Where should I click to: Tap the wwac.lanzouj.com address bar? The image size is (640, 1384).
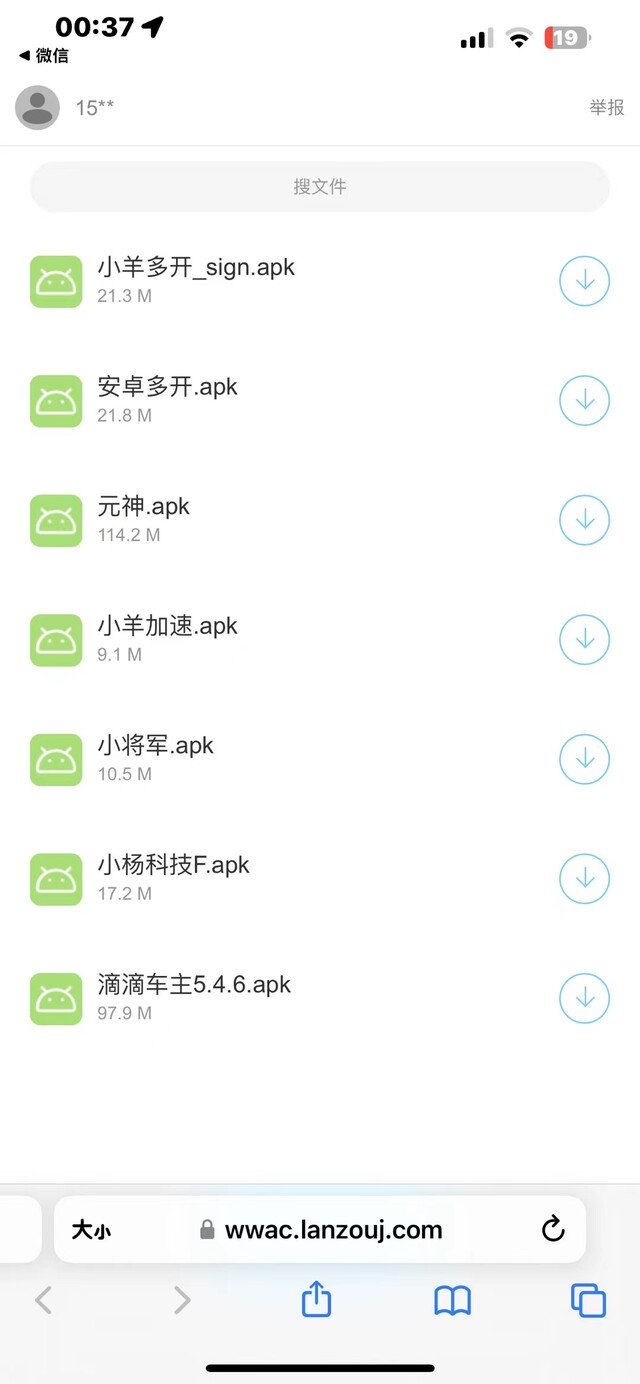320,1230
